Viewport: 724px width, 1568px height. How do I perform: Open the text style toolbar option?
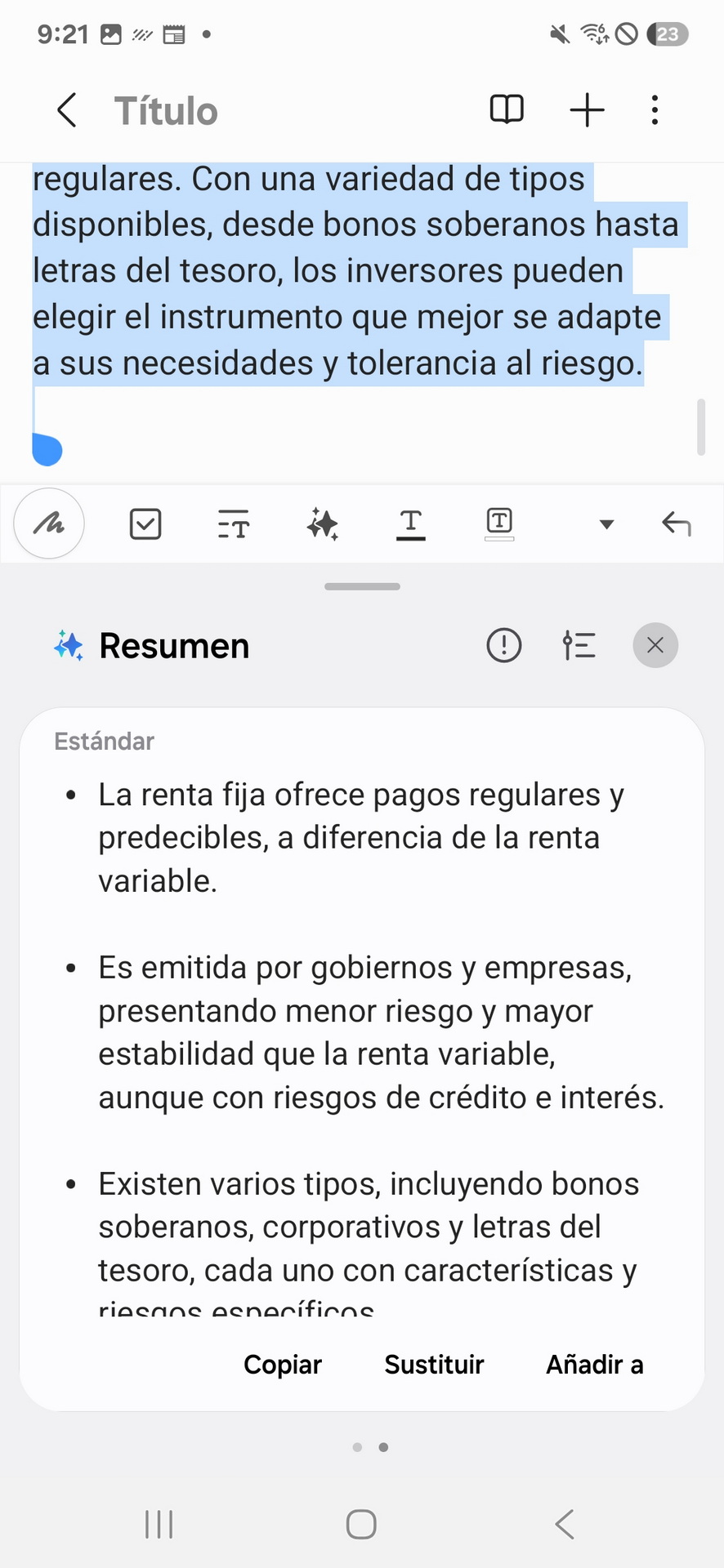click(234, 523)
